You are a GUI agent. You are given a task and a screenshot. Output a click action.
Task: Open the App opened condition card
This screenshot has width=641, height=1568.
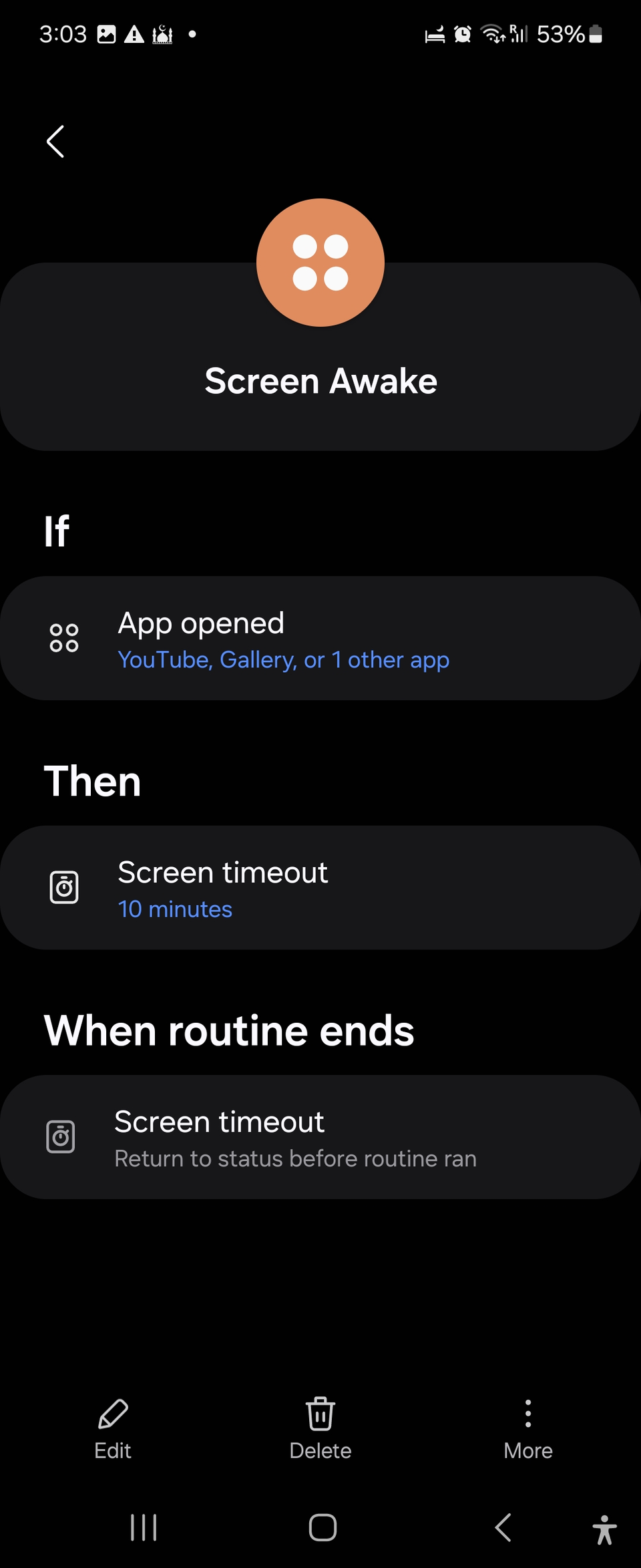(x=320, y=637)
